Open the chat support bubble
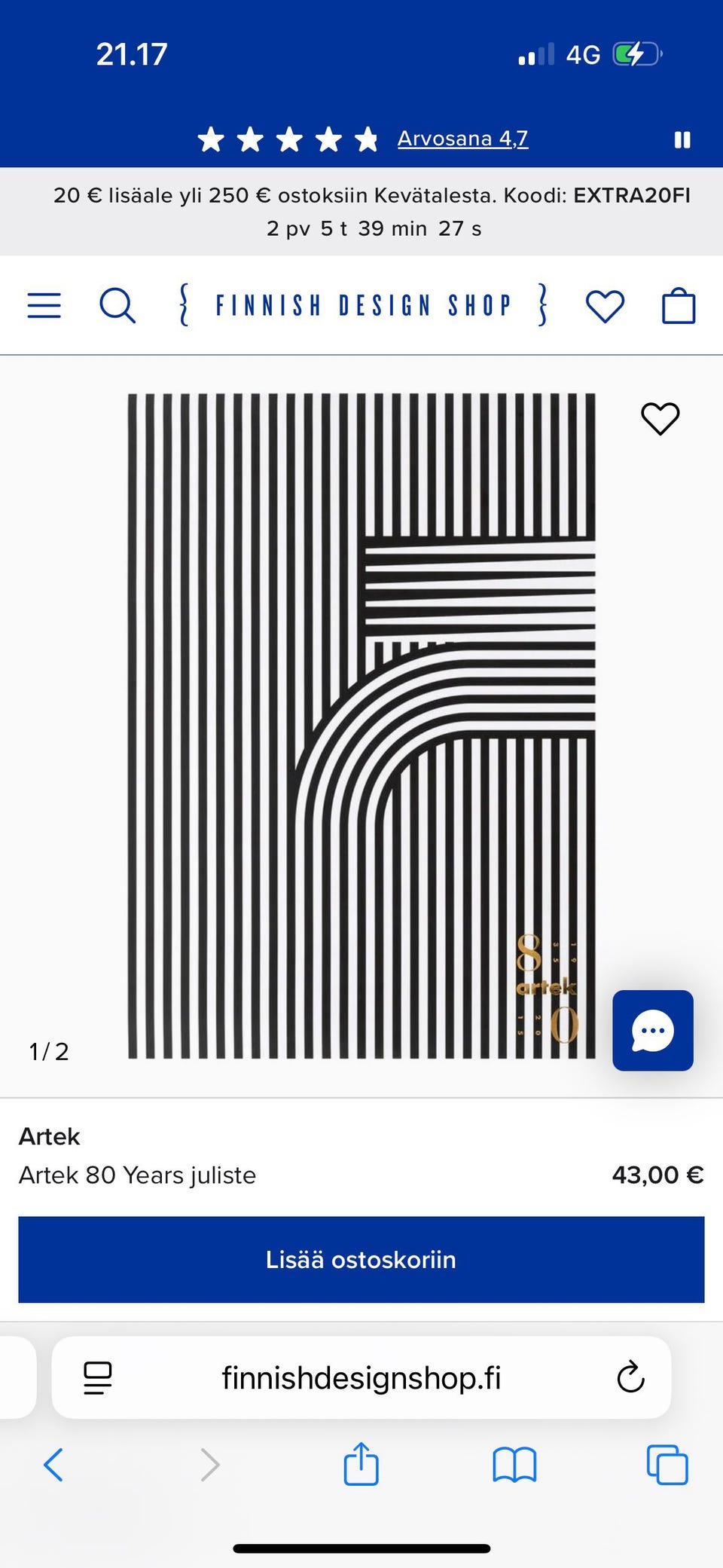Screen dimensions: 723x1568 pyautogui.click(x=652, y=1030)
